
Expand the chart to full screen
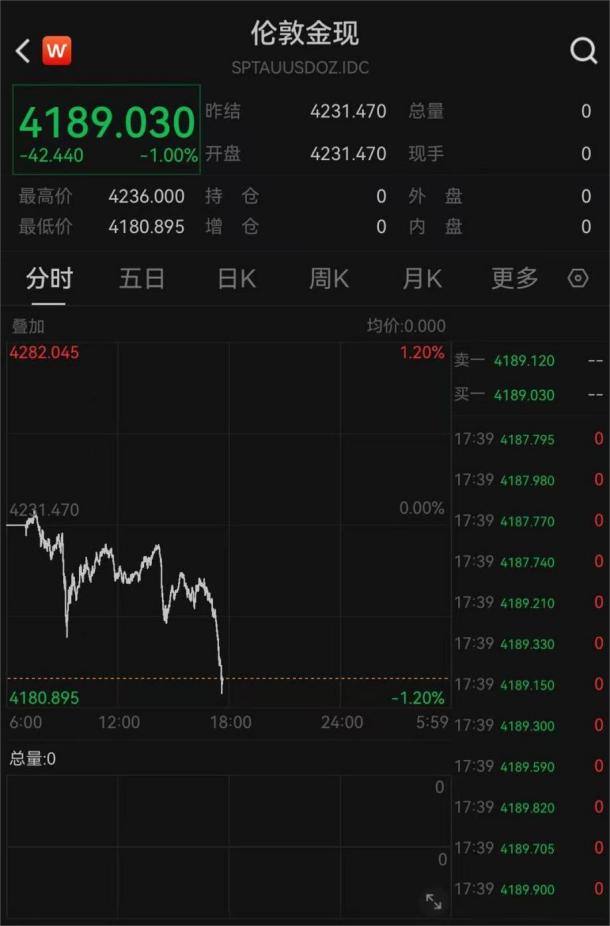[x=434, y=901]
